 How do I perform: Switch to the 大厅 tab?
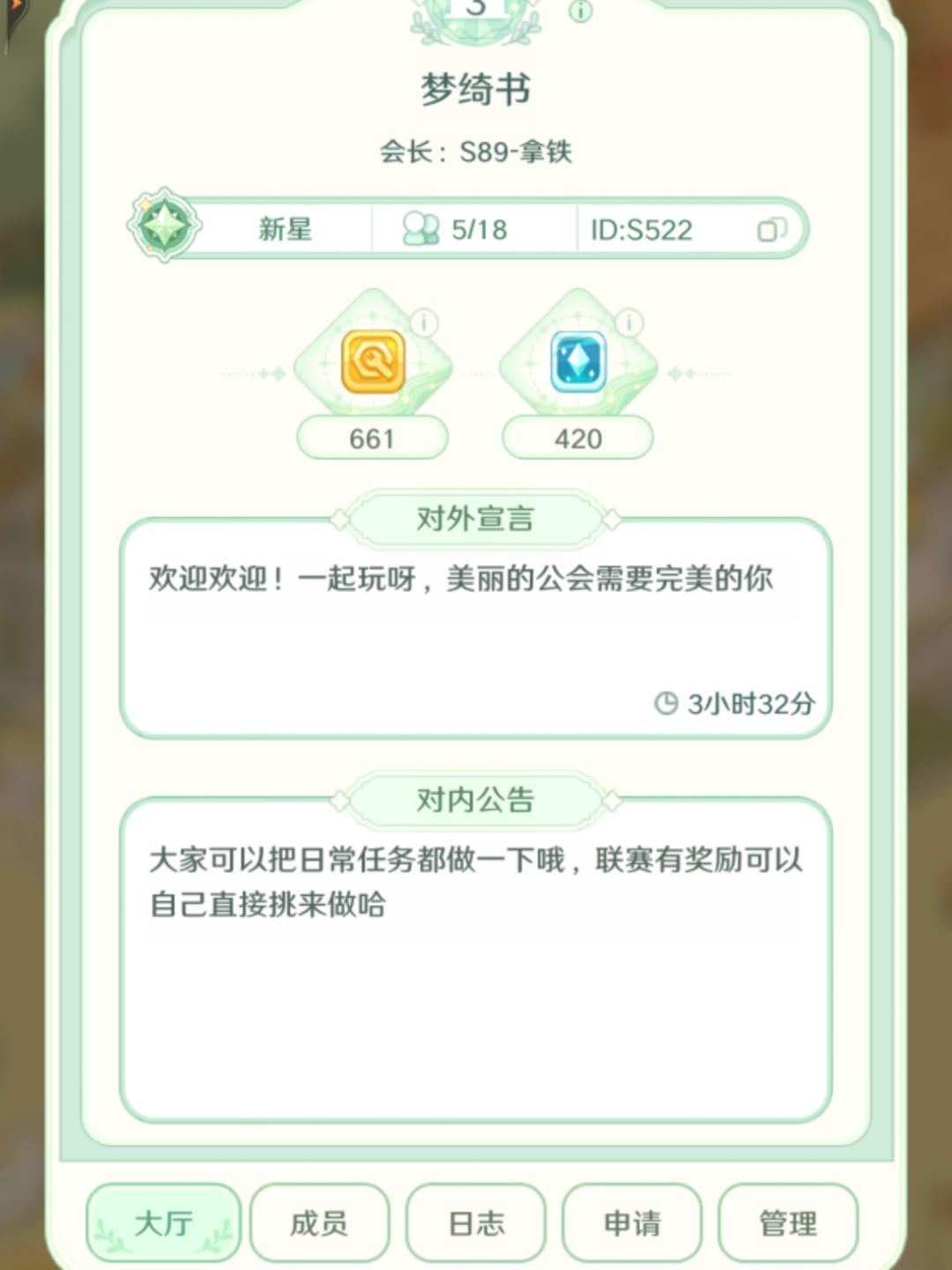pos(164,1222)
